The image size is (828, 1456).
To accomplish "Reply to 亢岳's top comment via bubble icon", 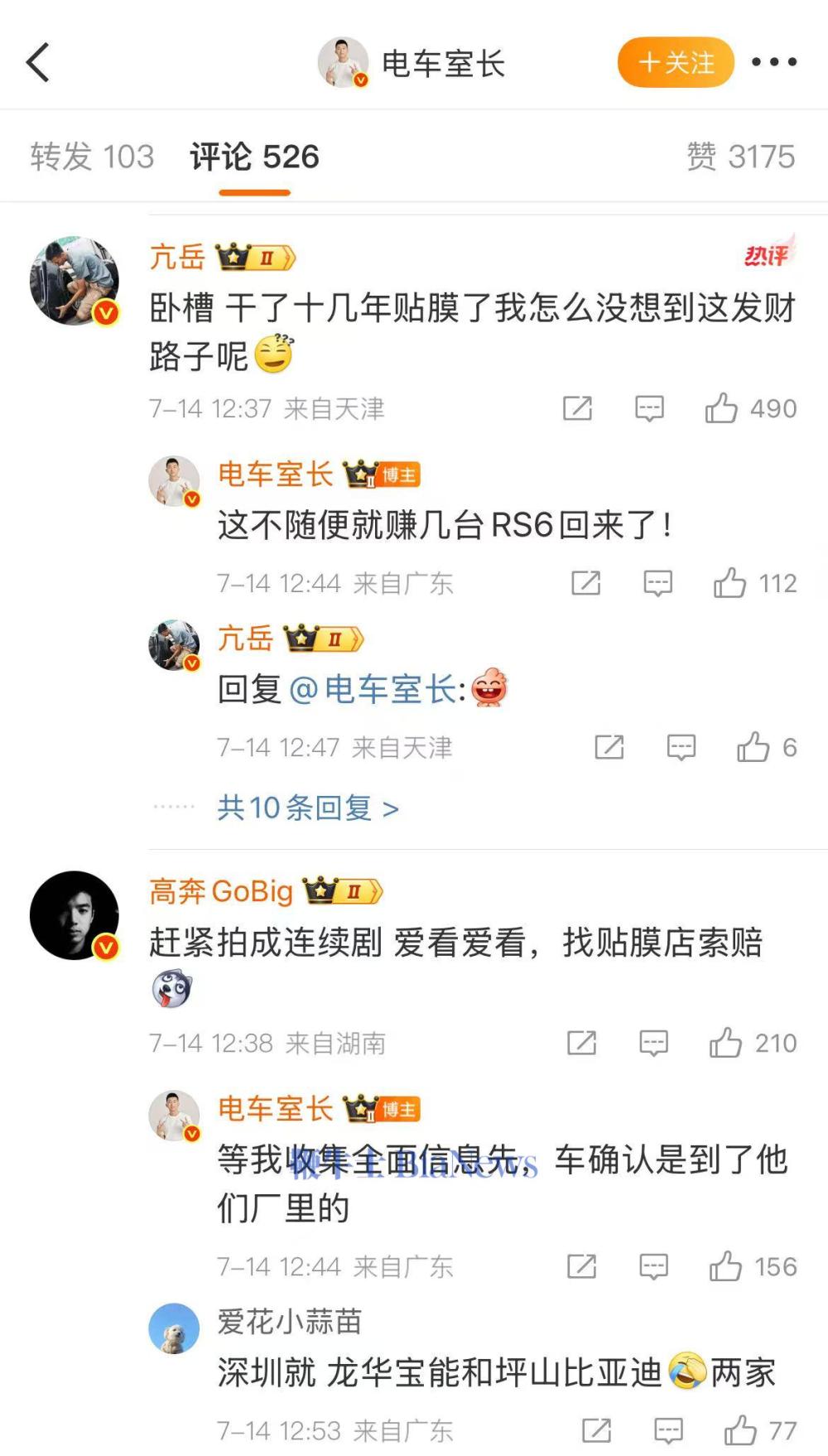I will coord(649,408).
